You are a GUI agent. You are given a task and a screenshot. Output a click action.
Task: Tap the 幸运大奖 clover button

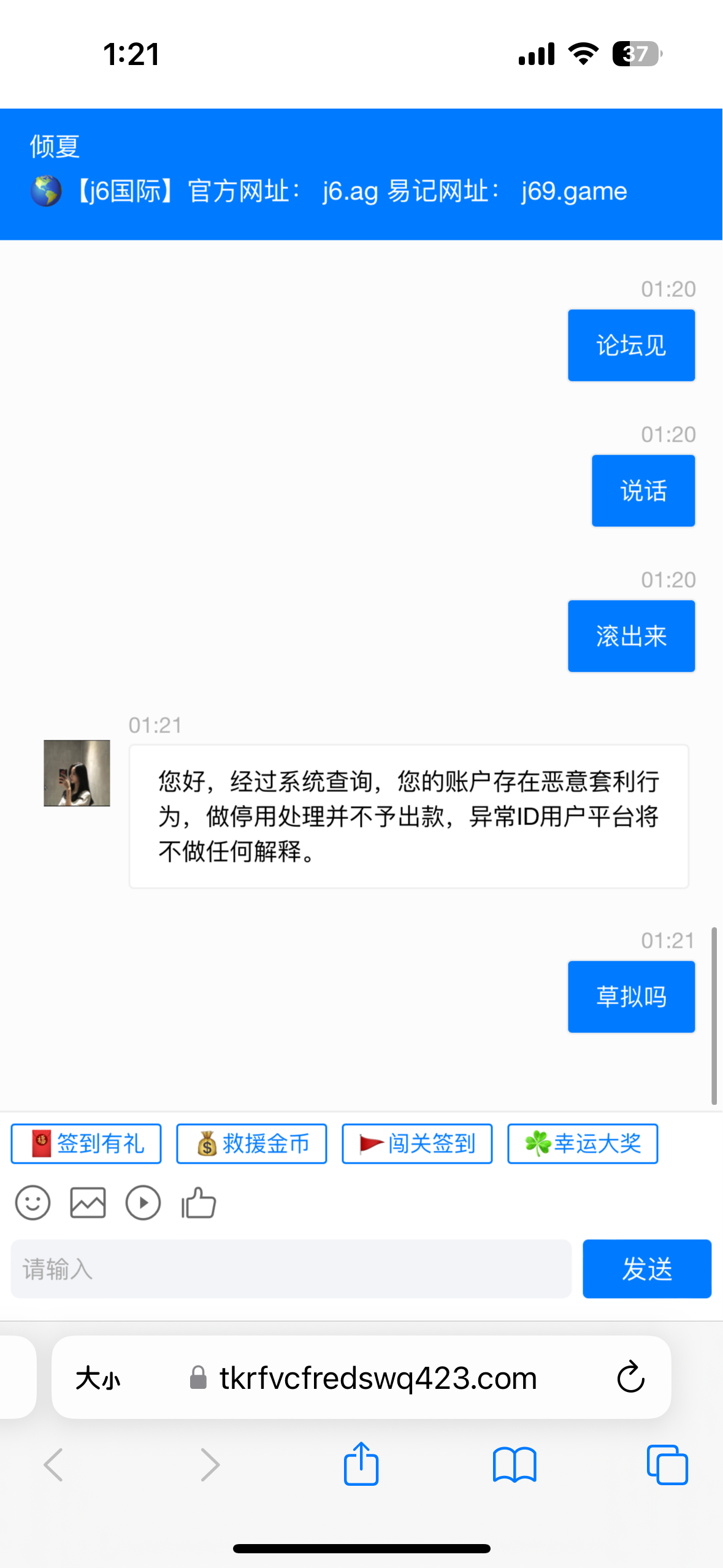[x=582, y=1143]
